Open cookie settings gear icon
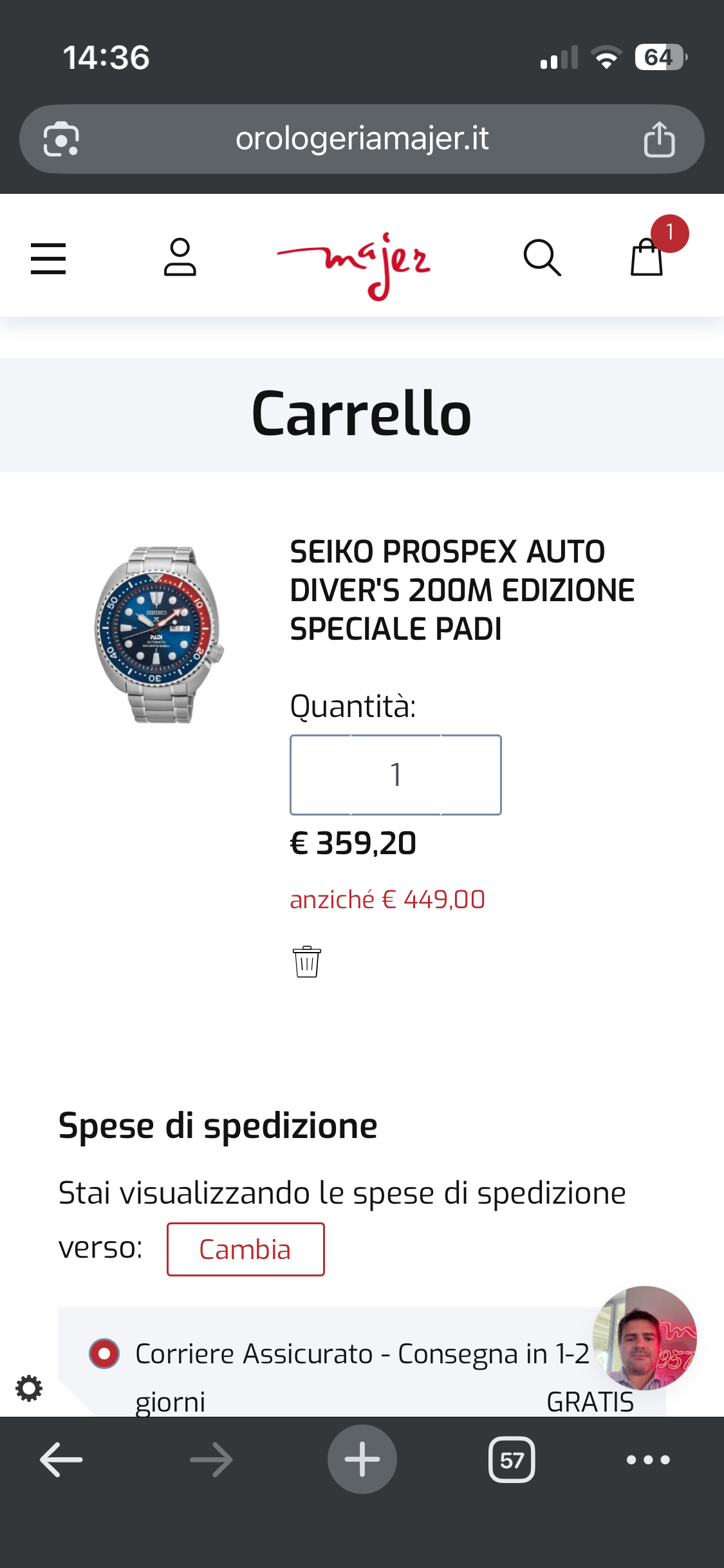 click(x=29, y=1388)
